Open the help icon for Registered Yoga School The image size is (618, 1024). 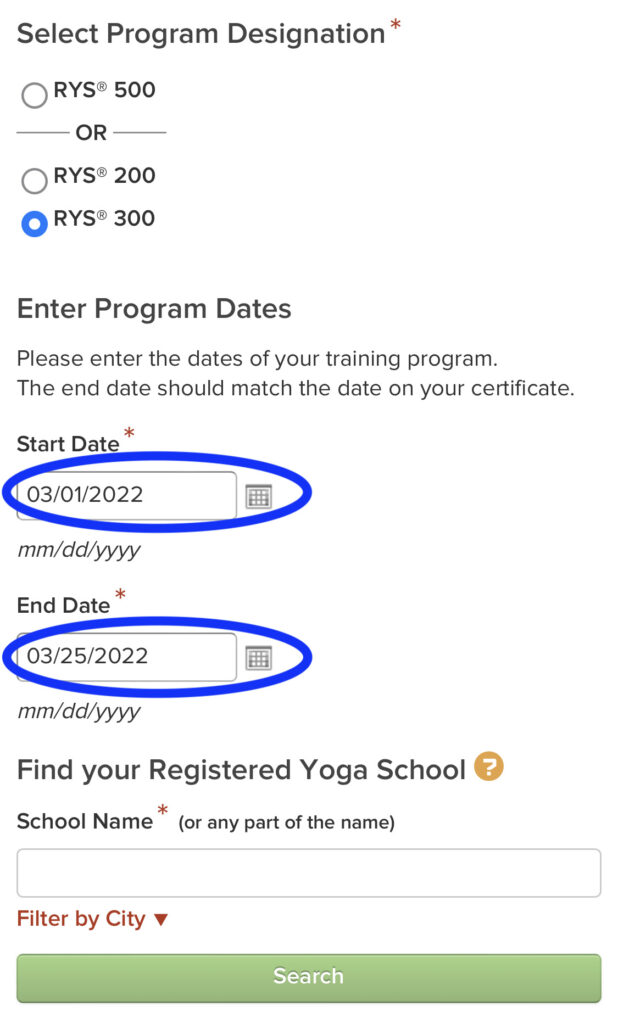click(x=489, y=767)
